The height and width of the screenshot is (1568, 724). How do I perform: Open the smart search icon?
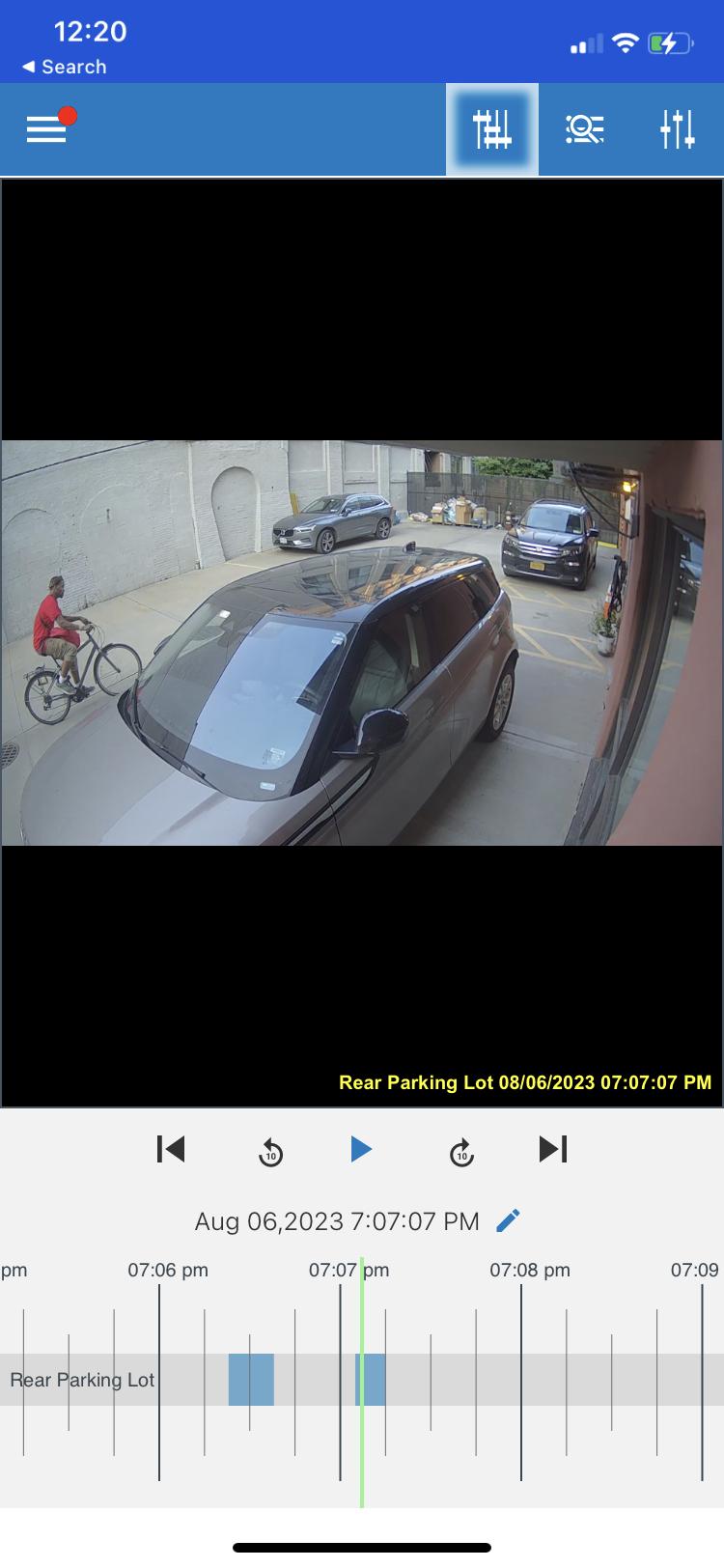coord(584,129)
